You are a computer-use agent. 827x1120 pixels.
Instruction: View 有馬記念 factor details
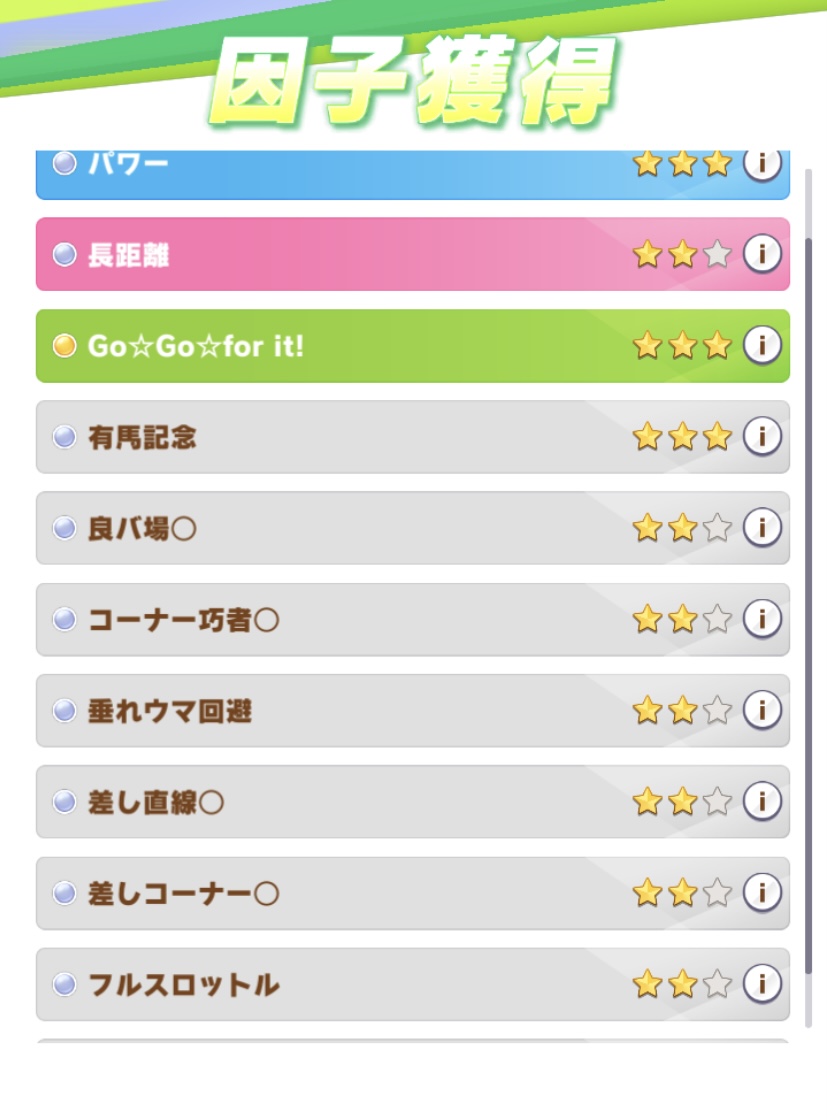pos(762,436)
